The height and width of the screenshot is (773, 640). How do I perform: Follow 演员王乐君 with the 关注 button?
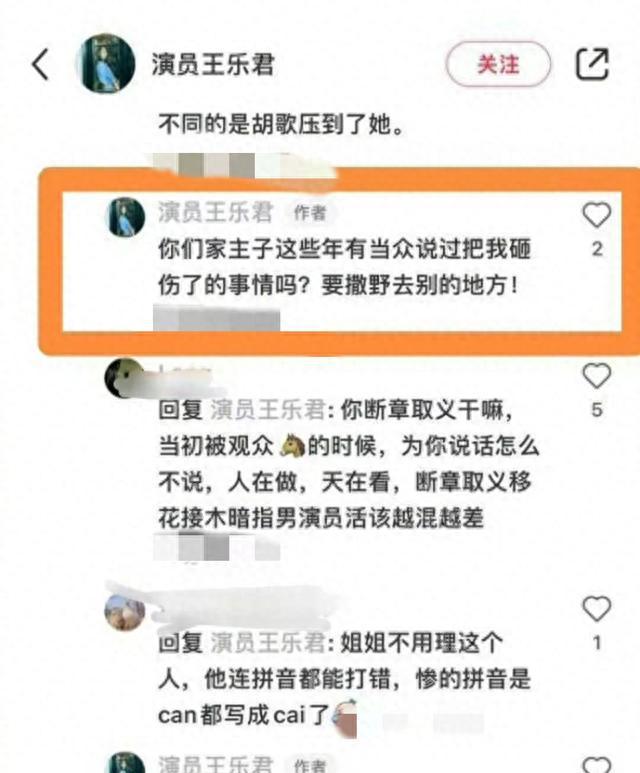498,65
